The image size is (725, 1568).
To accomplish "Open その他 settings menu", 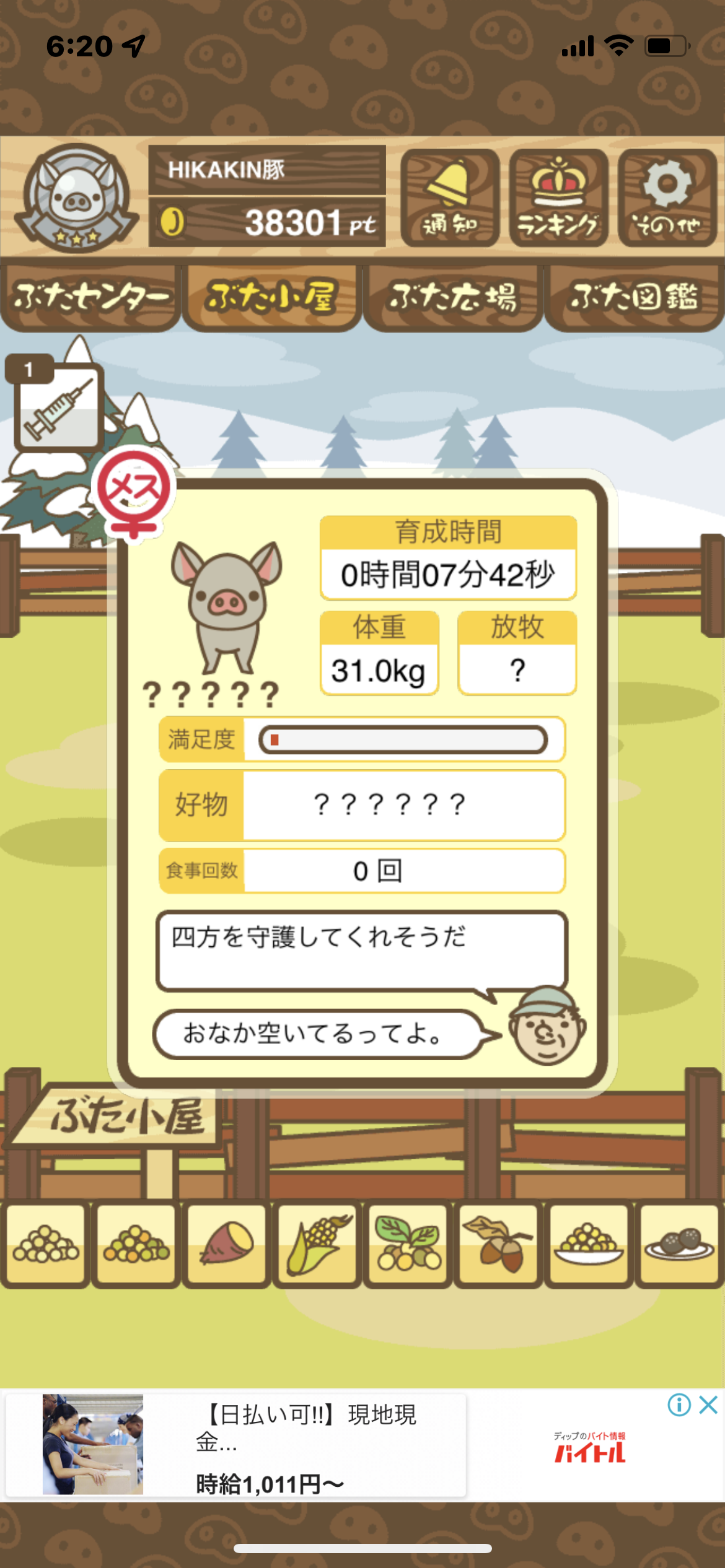I will pyautogui.click(x=667, y=198).
